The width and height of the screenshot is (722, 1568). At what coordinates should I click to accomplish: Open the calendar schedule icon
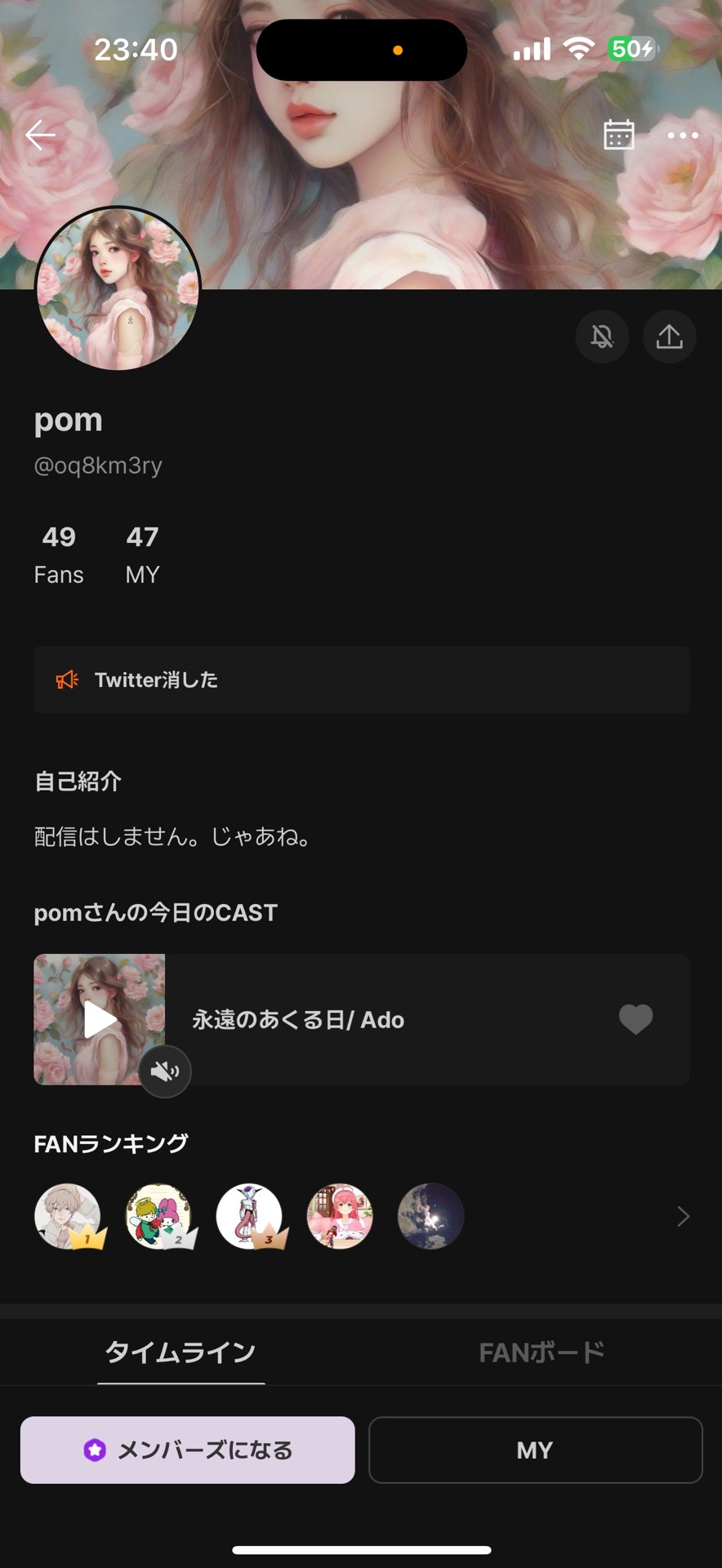(617, 135)
